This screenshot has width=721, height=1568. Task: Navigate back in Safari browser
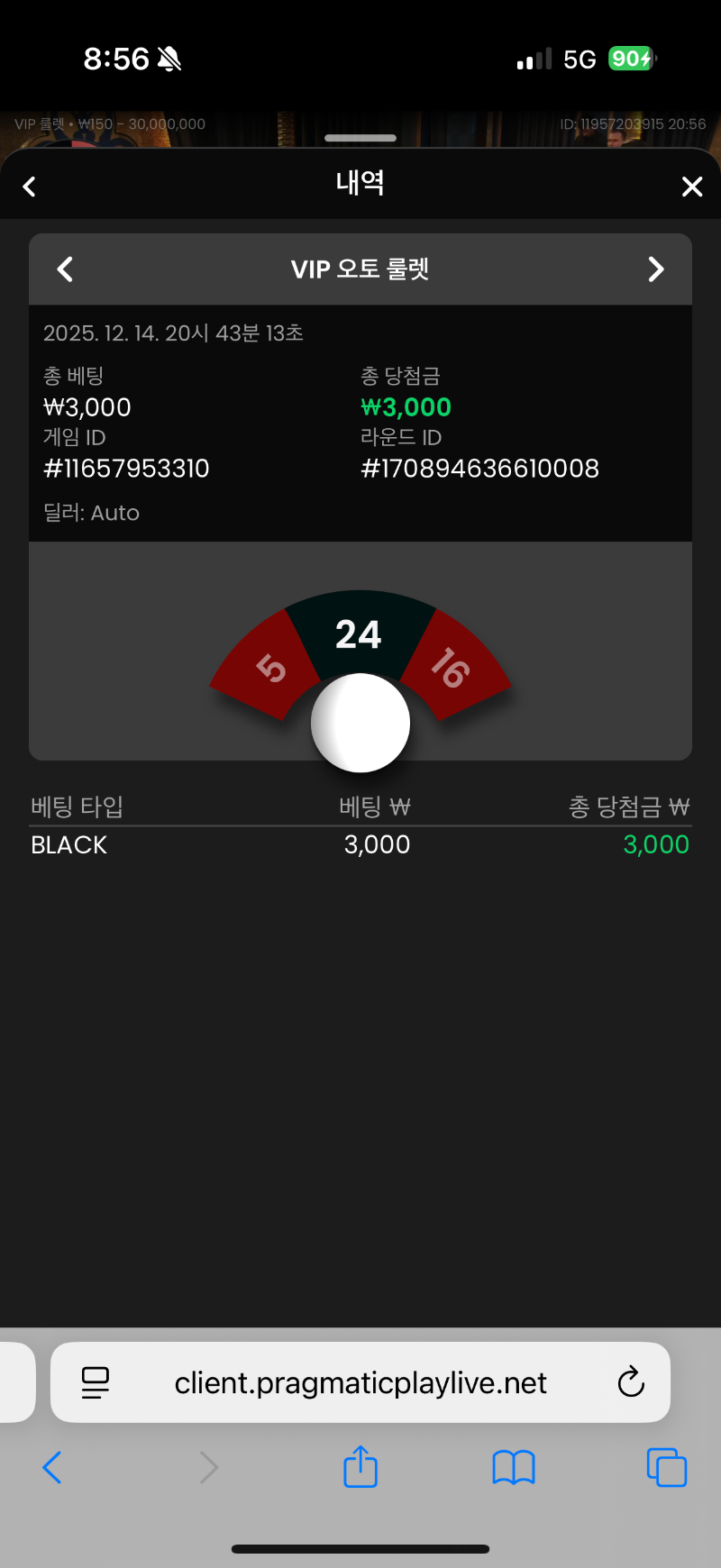[x=52, y=1467]
